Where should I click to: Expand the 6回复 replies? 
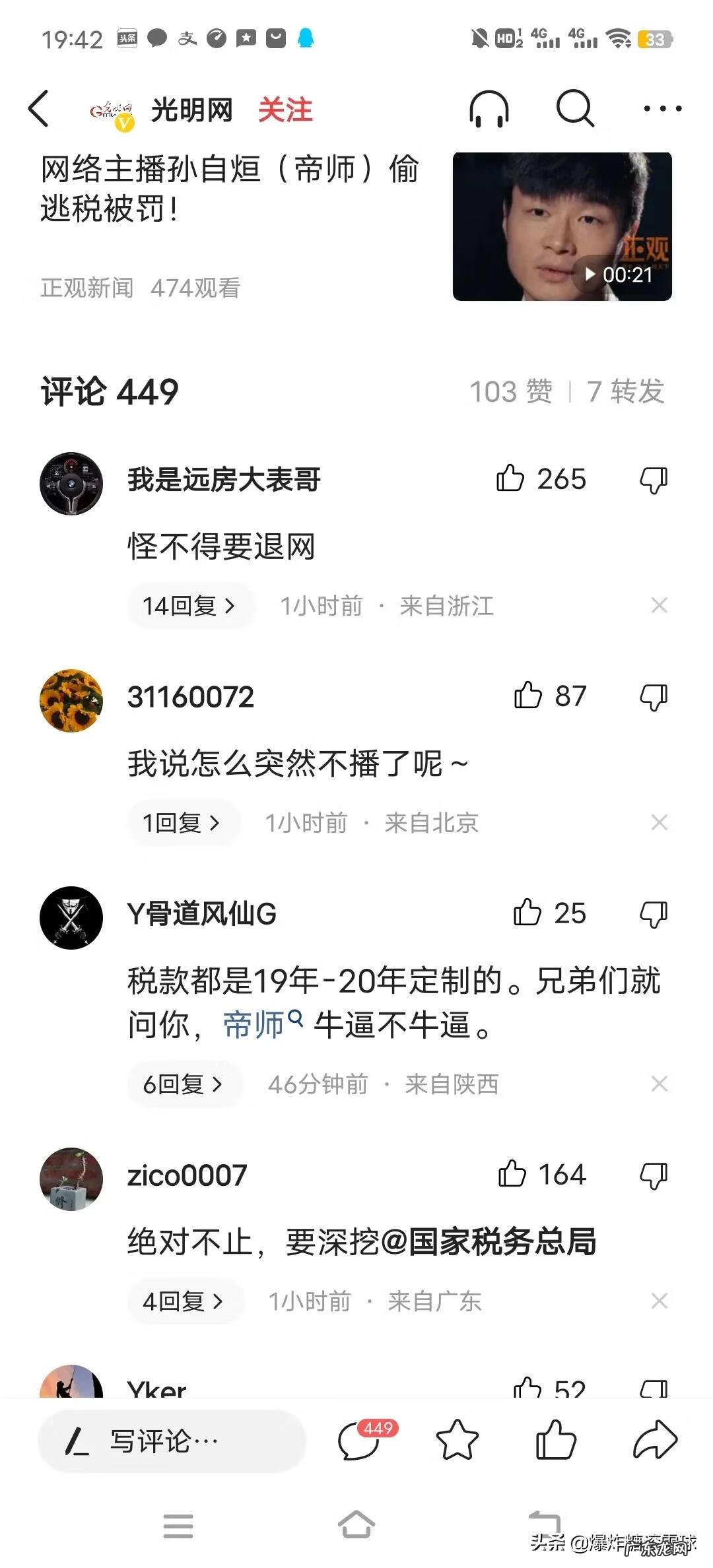tap(183, 1084)
